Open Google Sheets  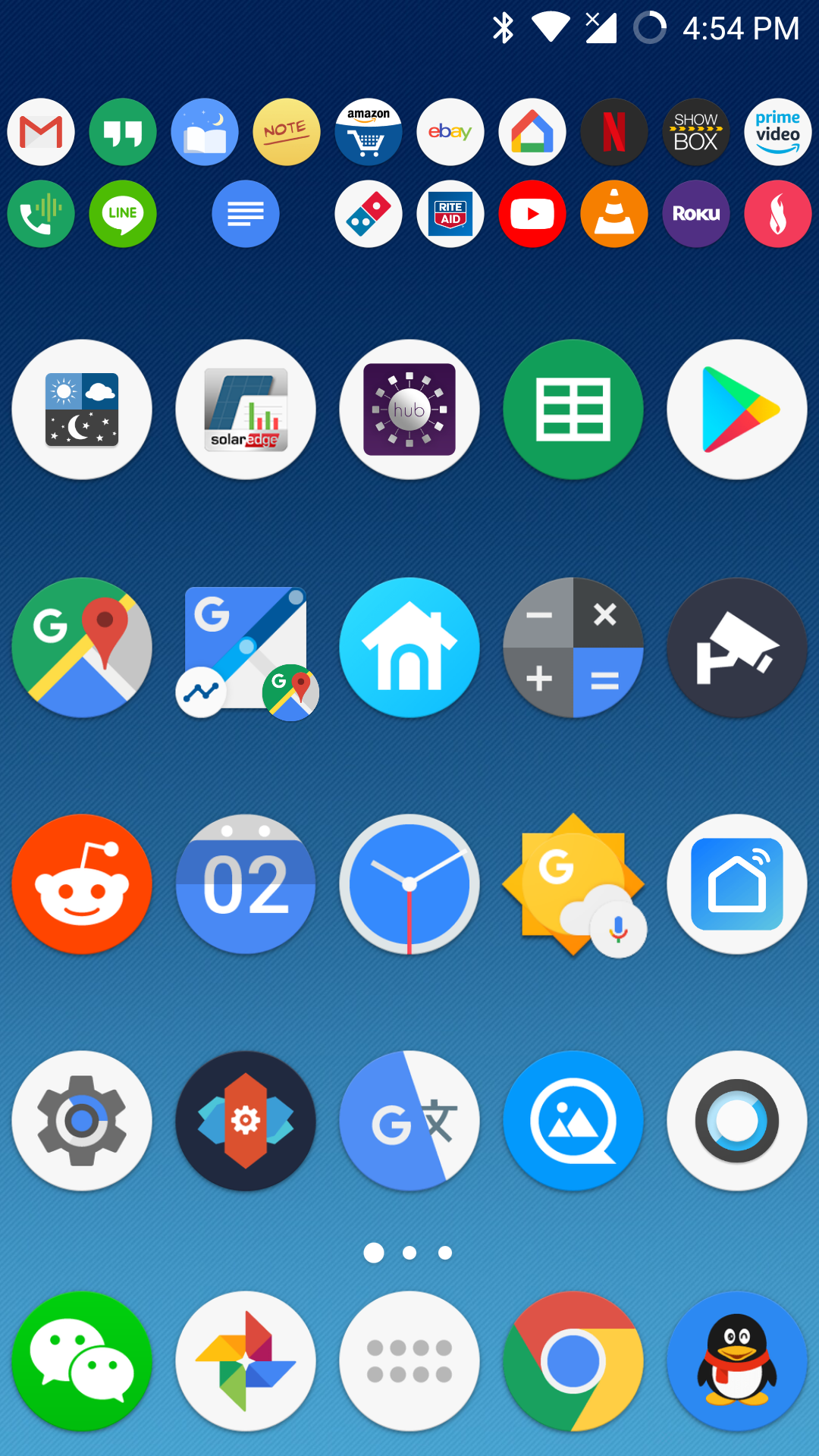(x=573, y=409)
